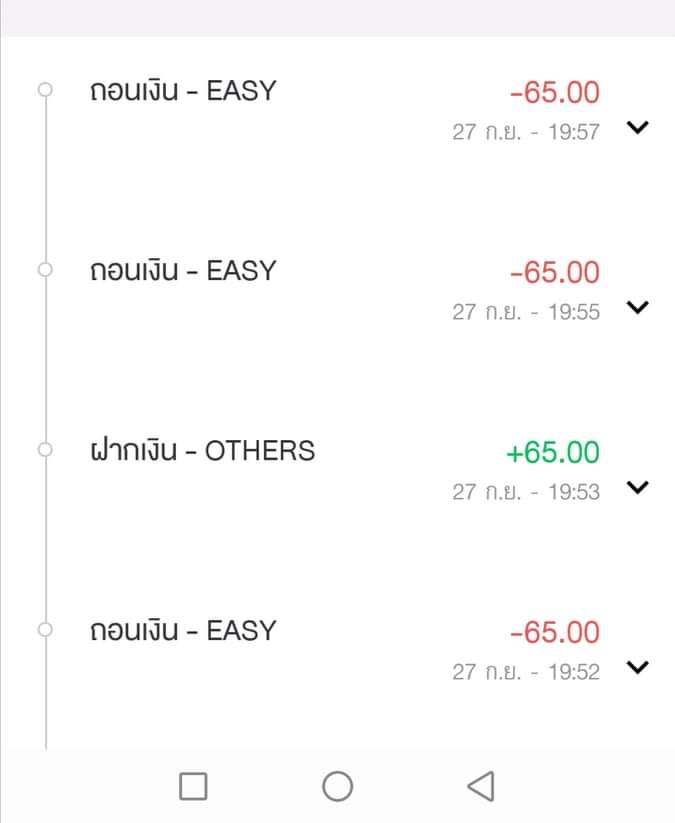The width and height of the screenshot is (675, 823).
Task: Expand the 19:52 ถอนเงิน - EASY transaction
Action: coord(637,667)
